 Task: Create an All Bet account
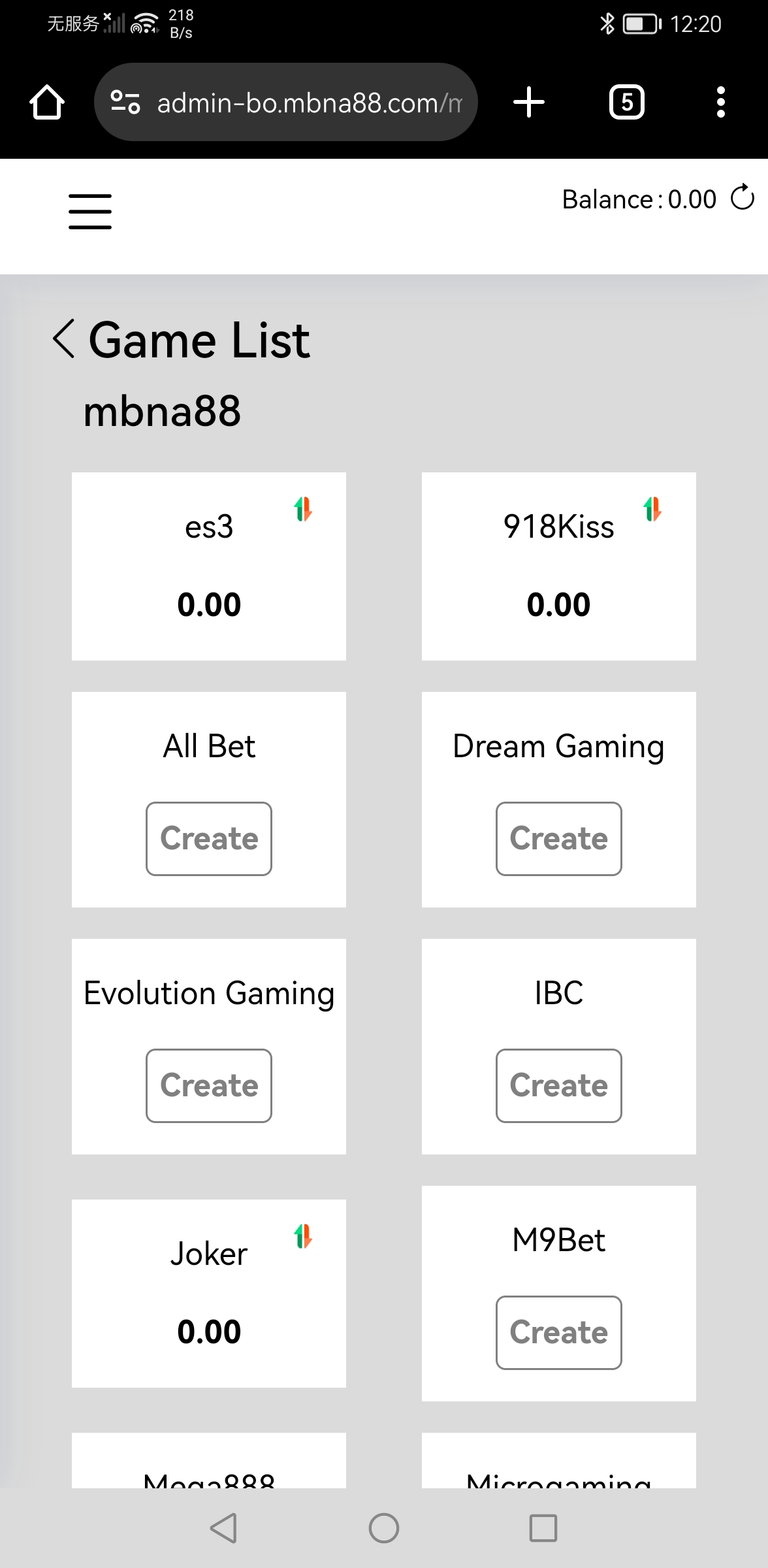(209, 838)
